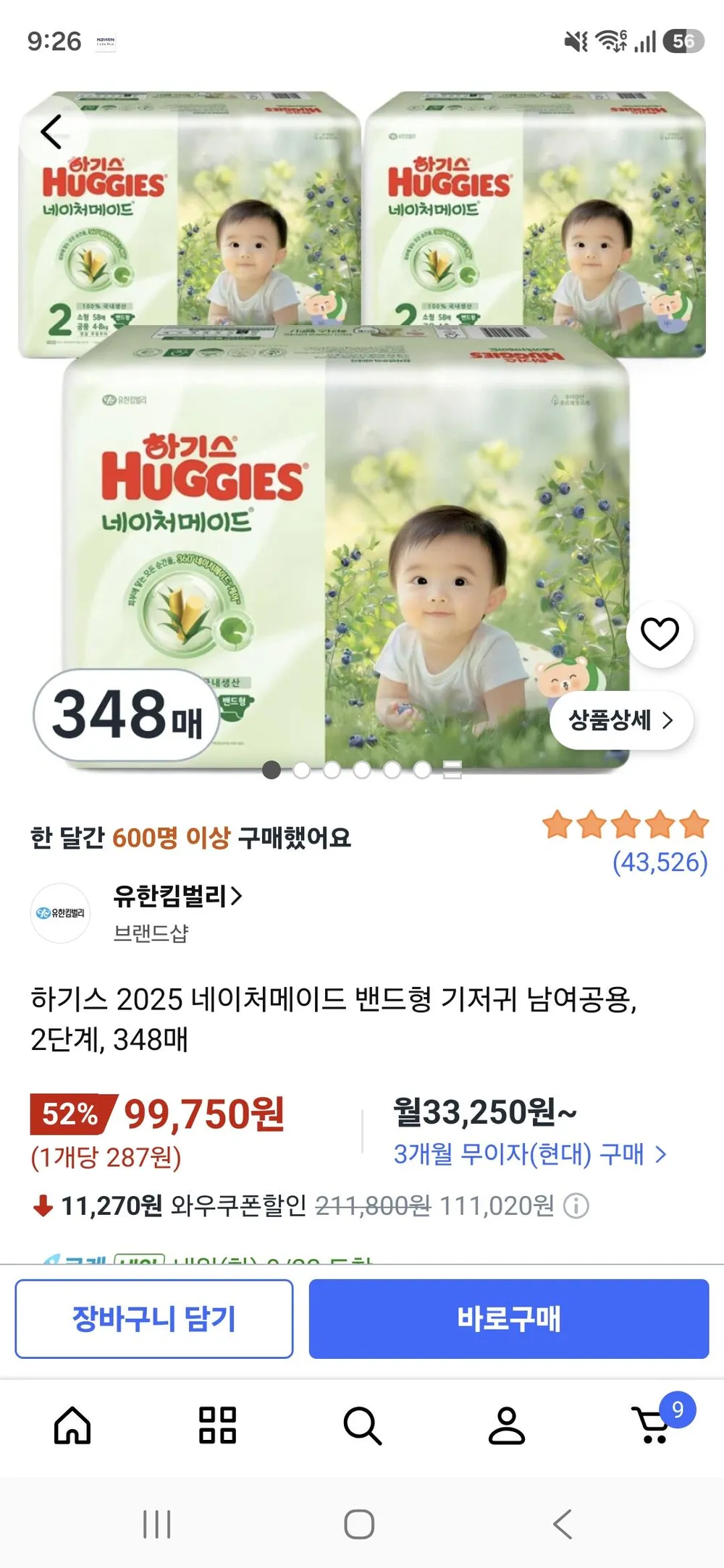Open the 유한킴벌리 brand shop
This screenshot has height=1568, width=724.
click(x=178, y=896)
